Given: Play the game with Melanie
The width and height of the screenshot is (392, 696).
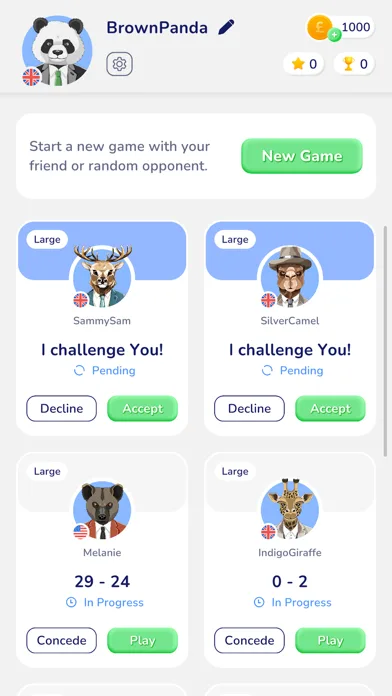Looking at the screenshot, I should pyautogui.click(x=143, y=640).
